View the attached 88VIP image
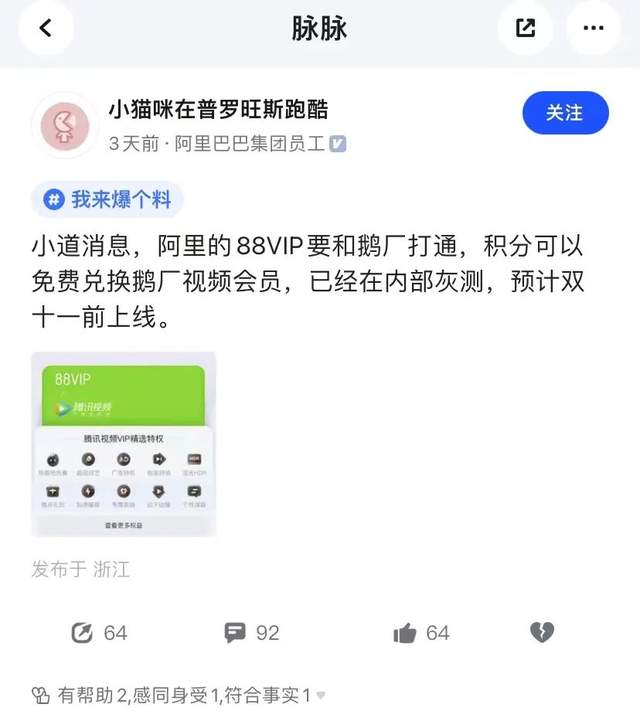640x721 pixels. [124, 444]
